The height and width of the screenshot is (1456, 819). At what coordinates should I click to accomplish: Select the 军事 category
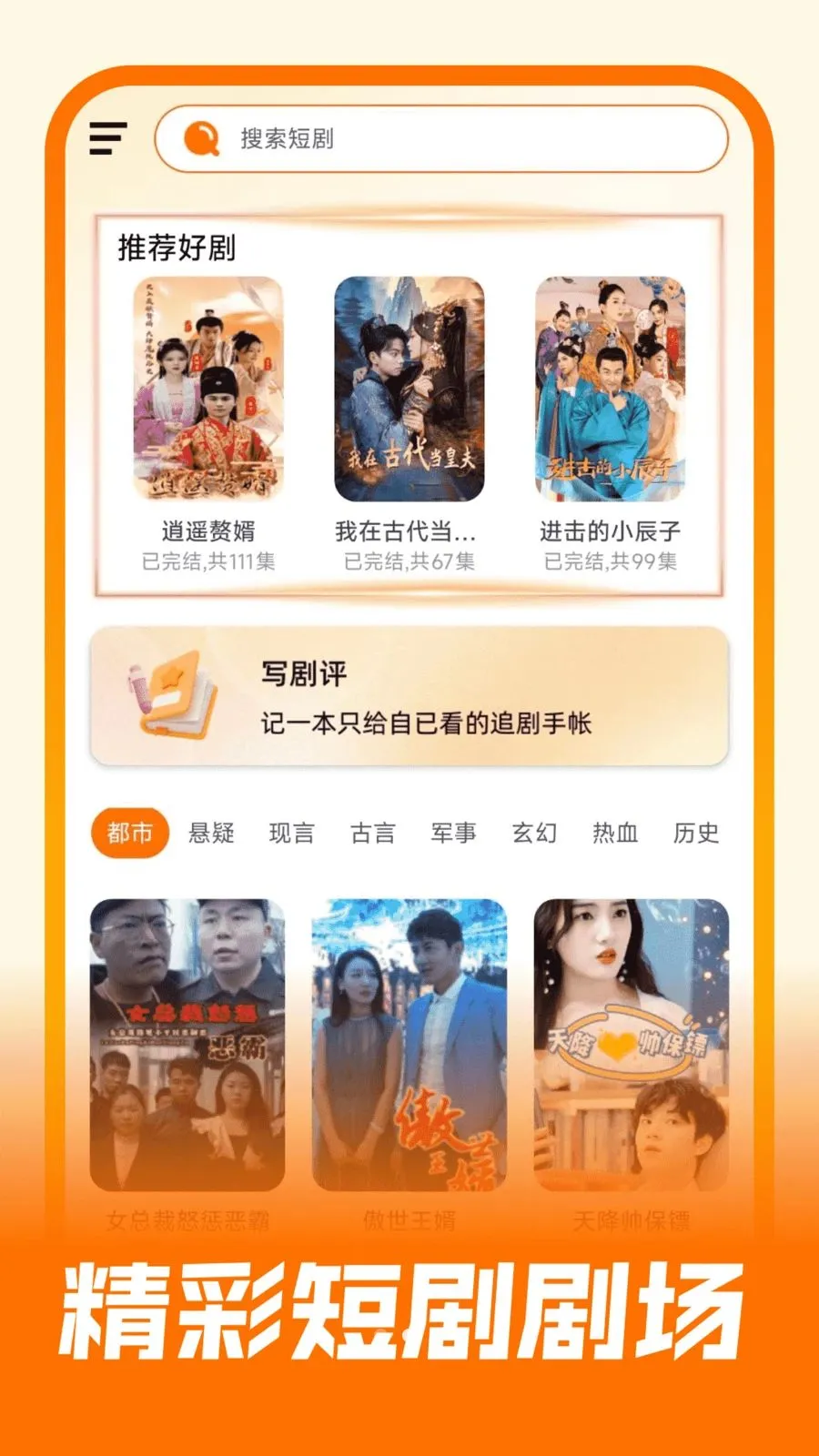[x=453, y=834]
